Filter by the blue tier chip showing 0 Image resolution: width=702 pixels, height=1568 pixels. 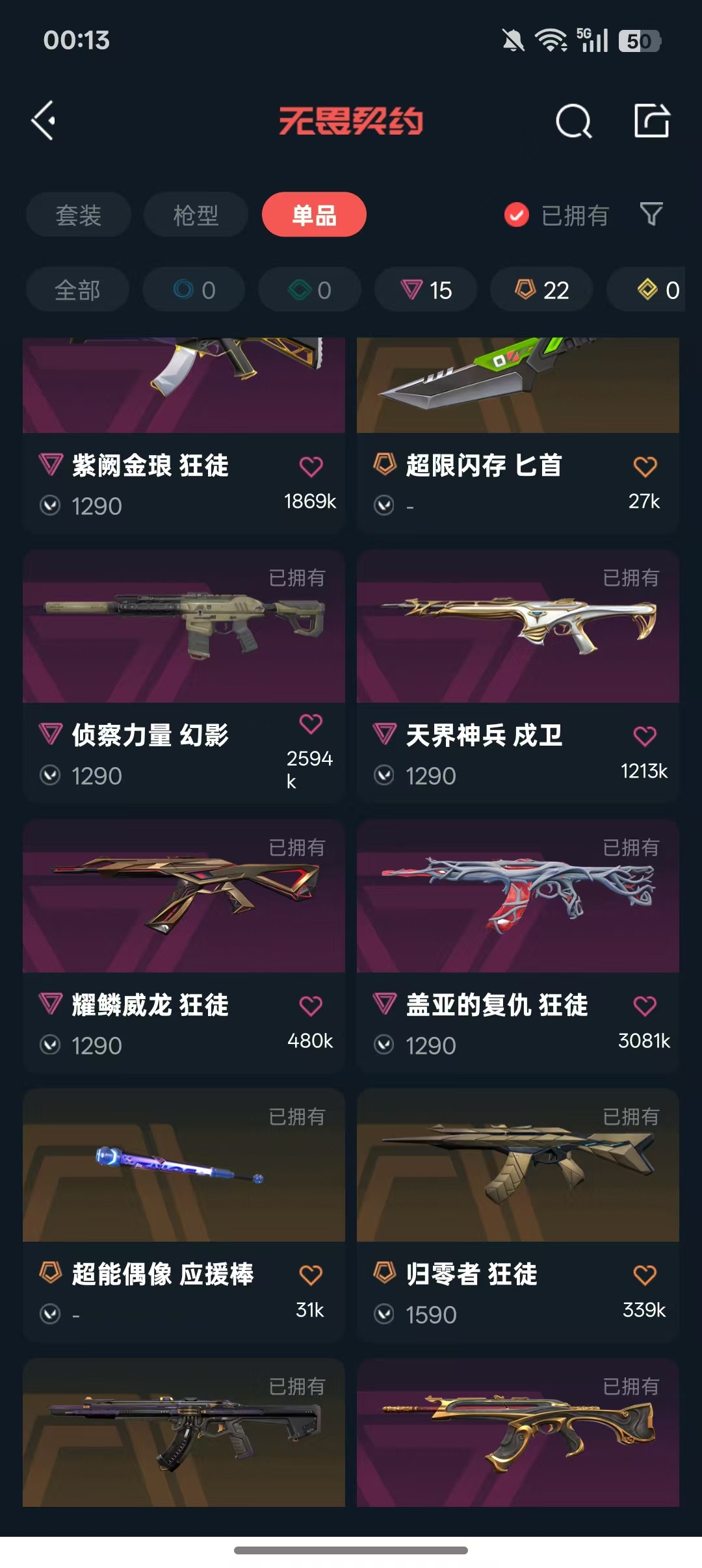click(x=194, y=290)
